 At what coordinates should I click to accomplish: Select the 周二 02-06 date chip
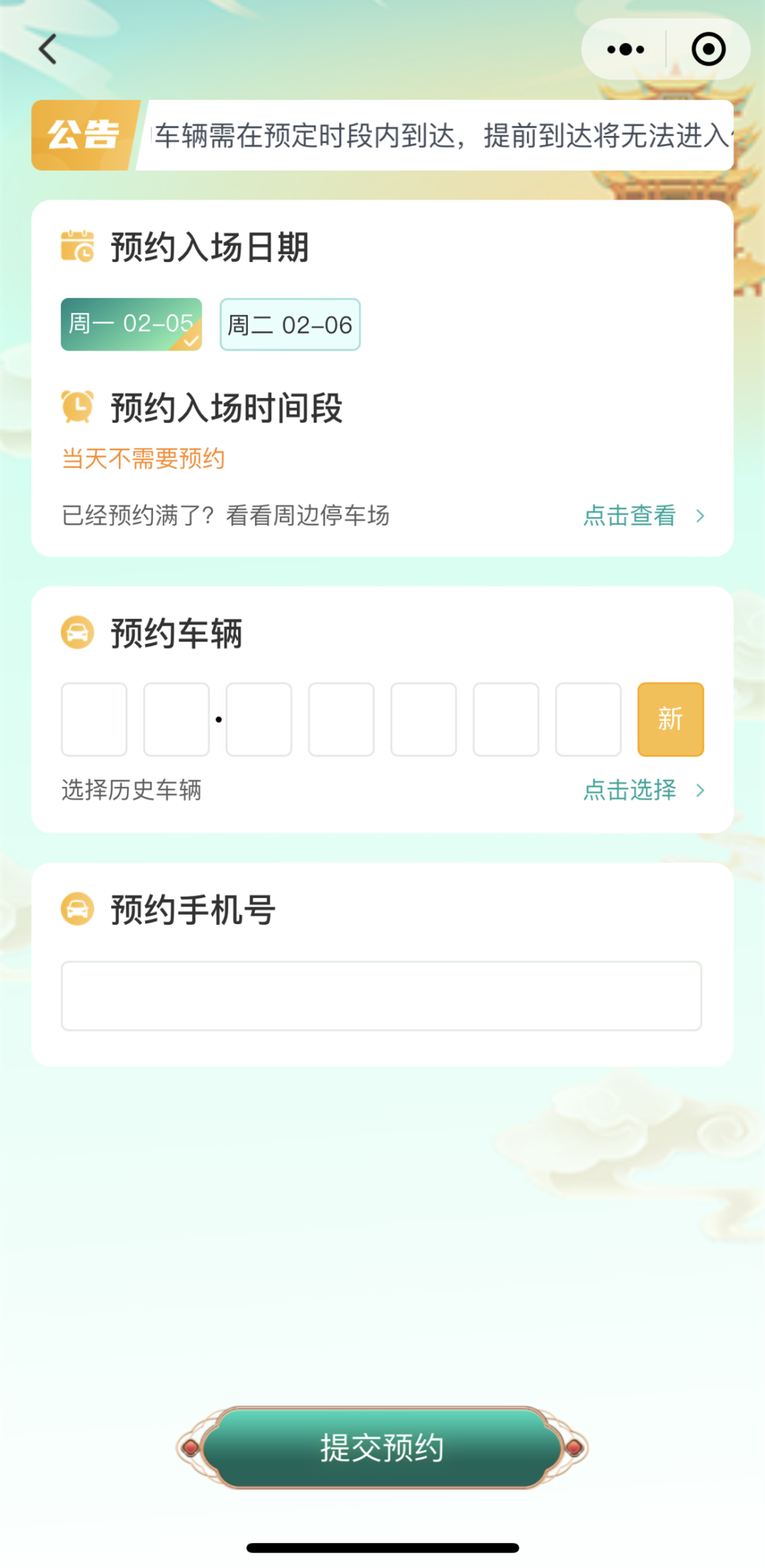pos(290,324)
